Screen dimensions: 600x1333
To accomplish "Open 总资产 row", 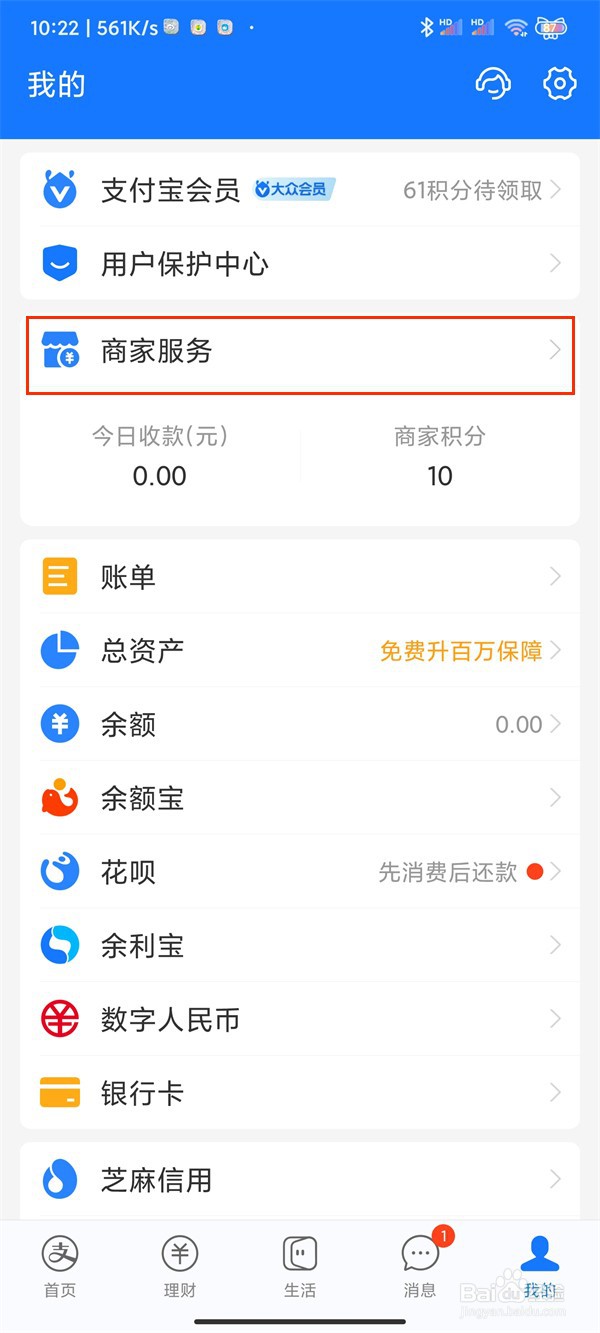I will pyautogui.click(x=300, y=651).
